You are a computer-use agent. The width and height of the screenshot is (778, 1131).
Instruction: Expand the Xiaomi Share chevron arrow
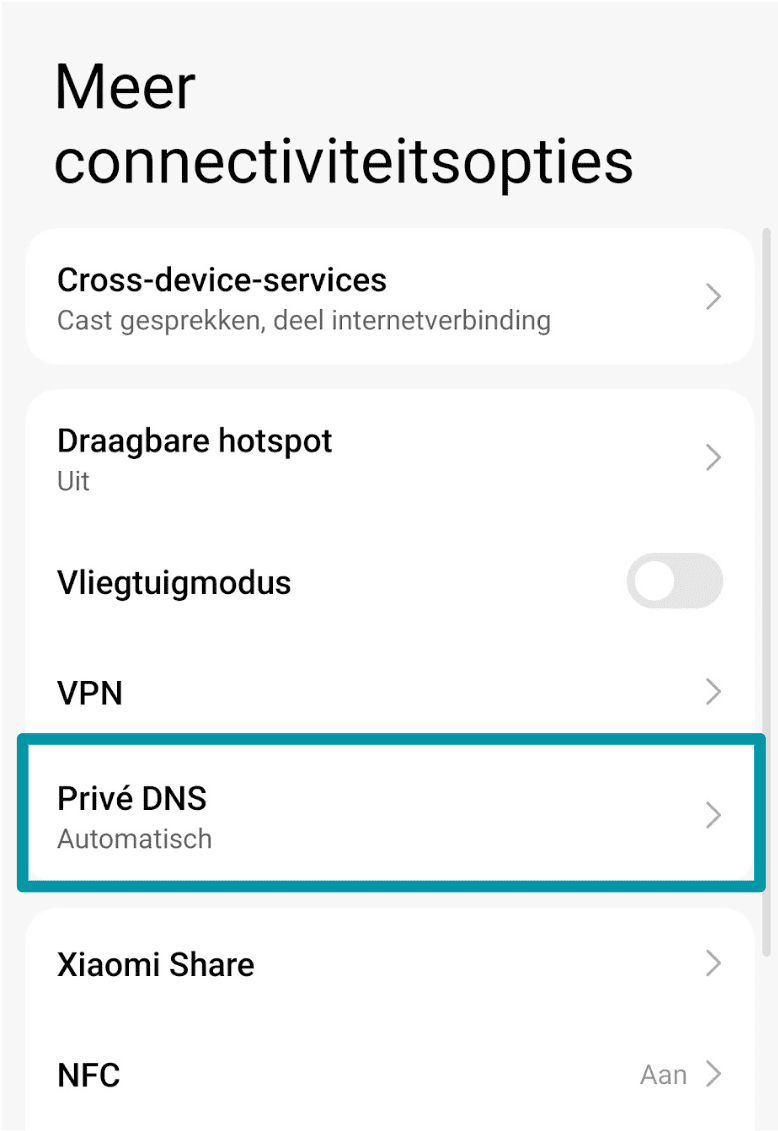713,964
